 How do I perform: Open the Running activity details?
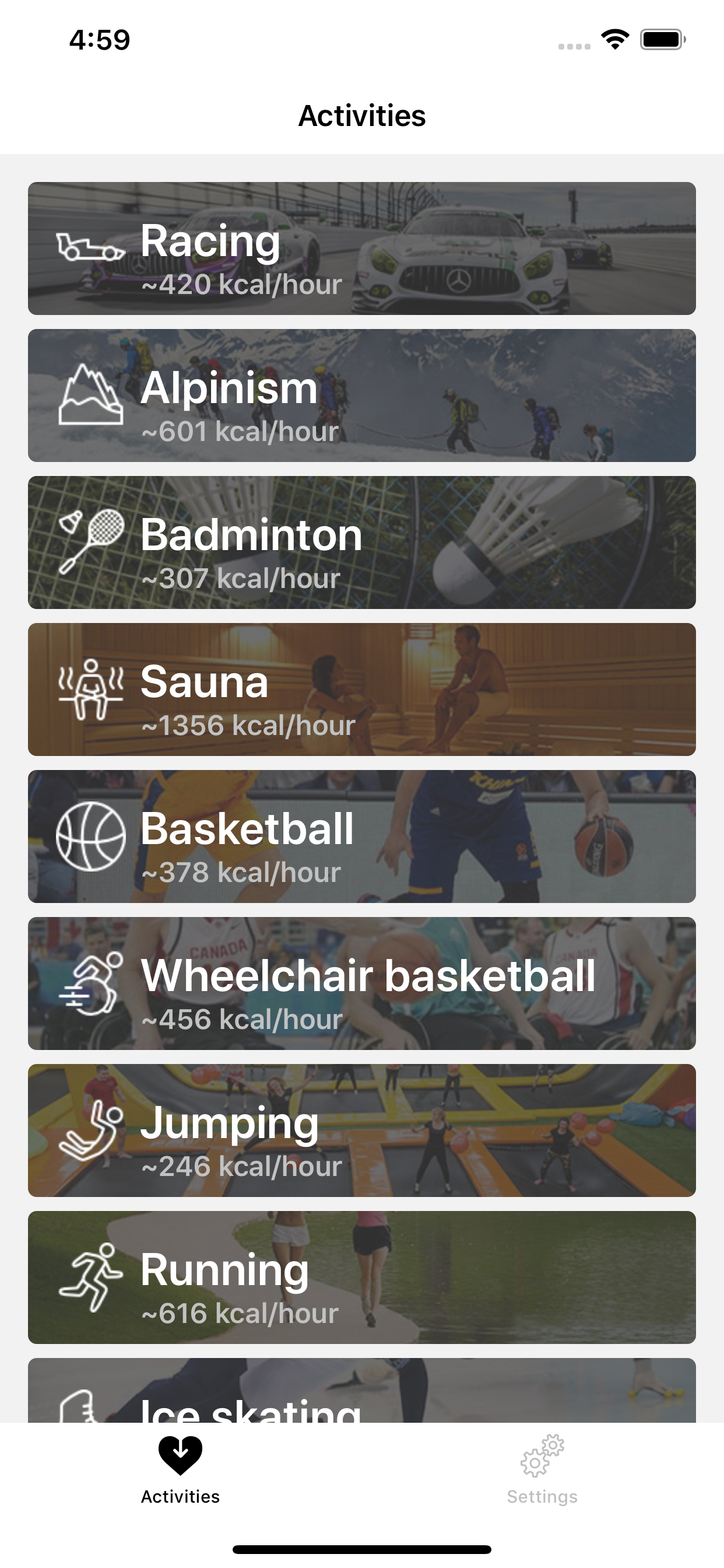click(x=362, y=1277)
